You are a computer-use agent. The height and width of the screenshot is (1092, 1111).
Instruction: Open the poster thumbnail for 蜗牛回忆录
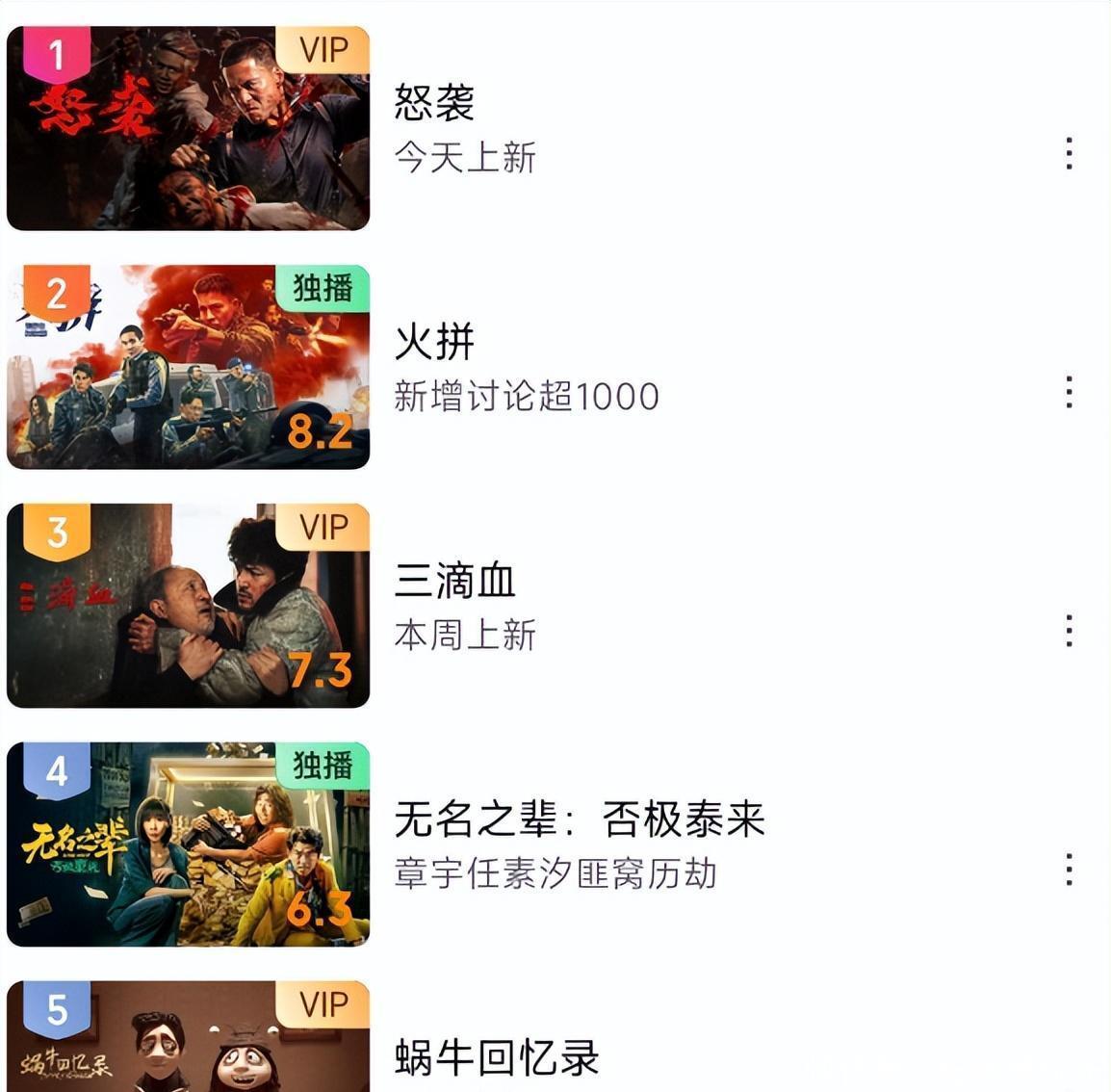[188, 1038]
